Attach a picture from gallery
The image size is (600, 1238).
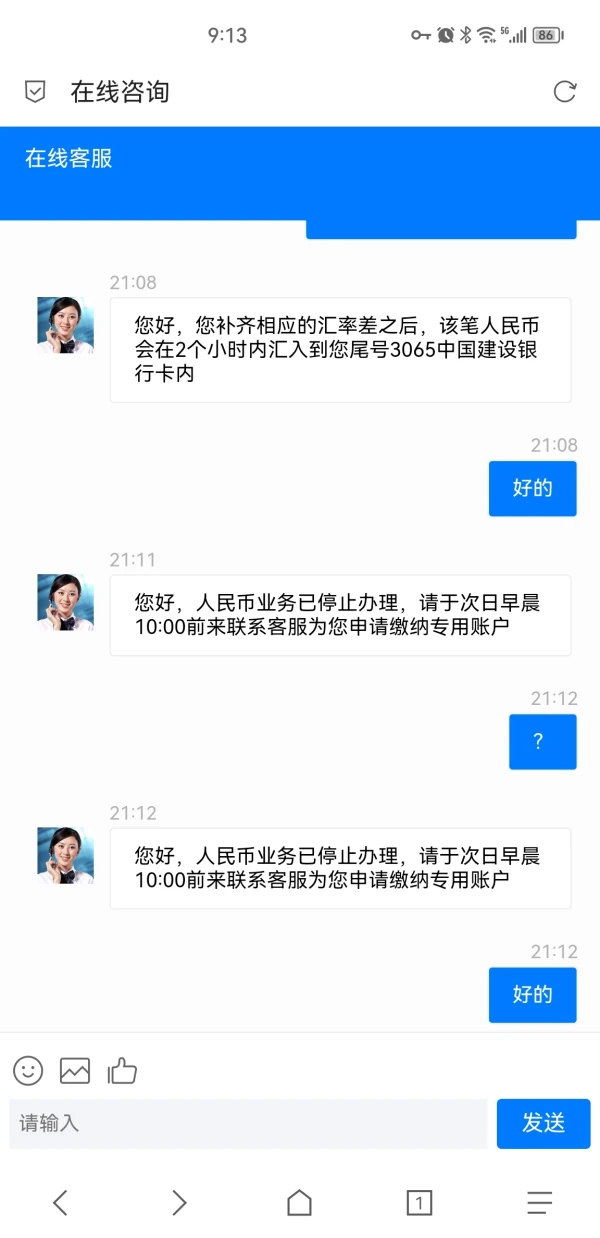point(75,1071)
